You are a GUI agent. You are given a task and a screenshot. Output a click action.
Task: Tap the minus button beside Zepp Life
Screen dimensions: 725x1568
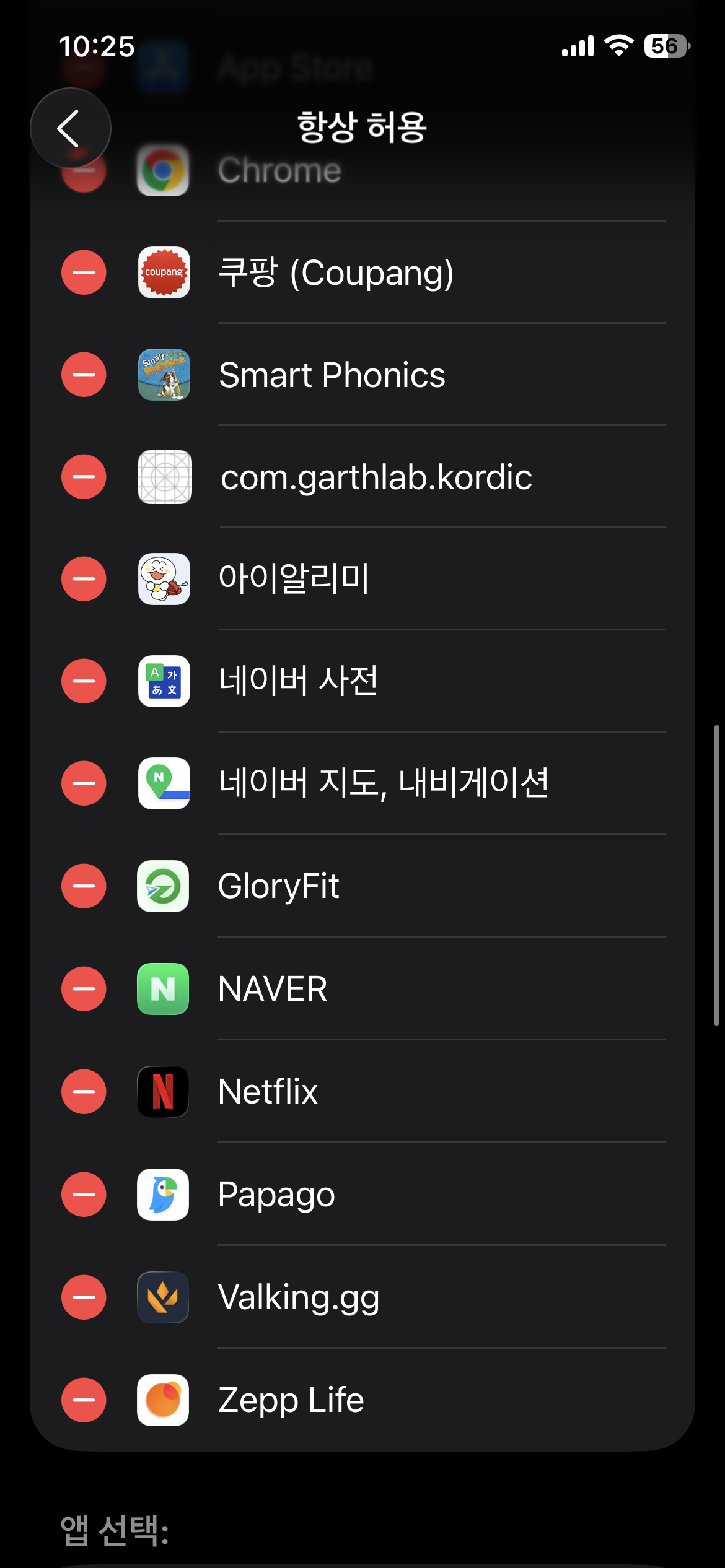pos(84,1400)
